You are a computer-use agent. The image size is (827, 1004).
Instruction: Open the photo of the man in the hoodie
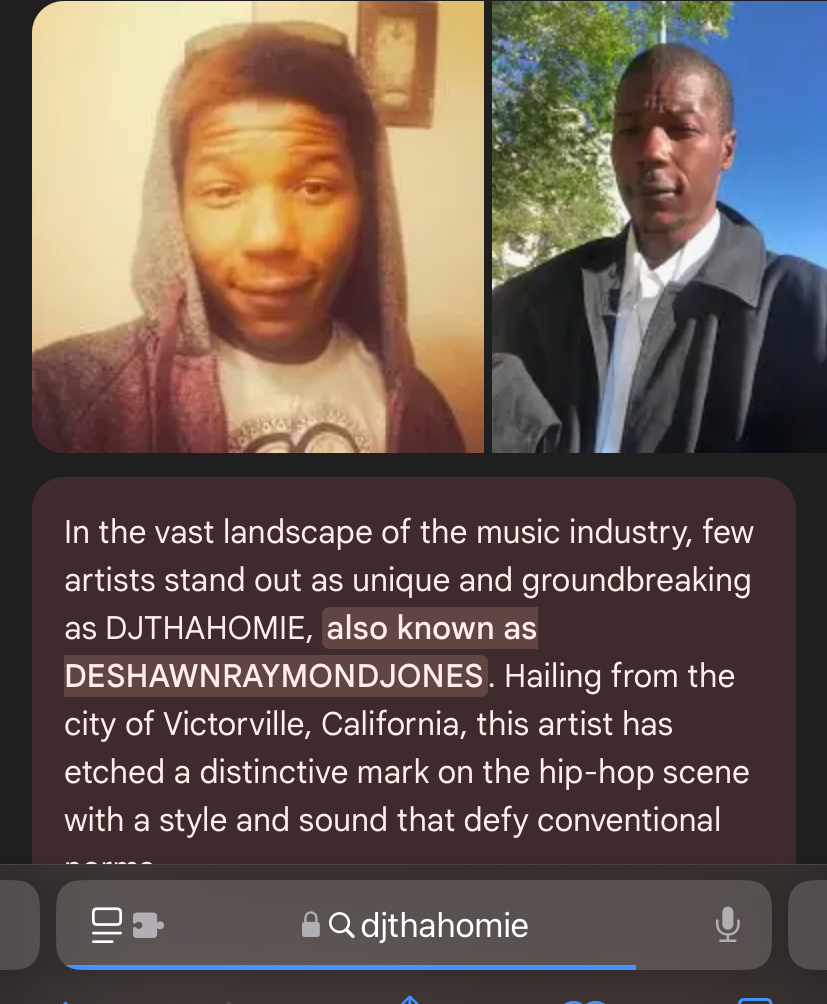point(257,226)
